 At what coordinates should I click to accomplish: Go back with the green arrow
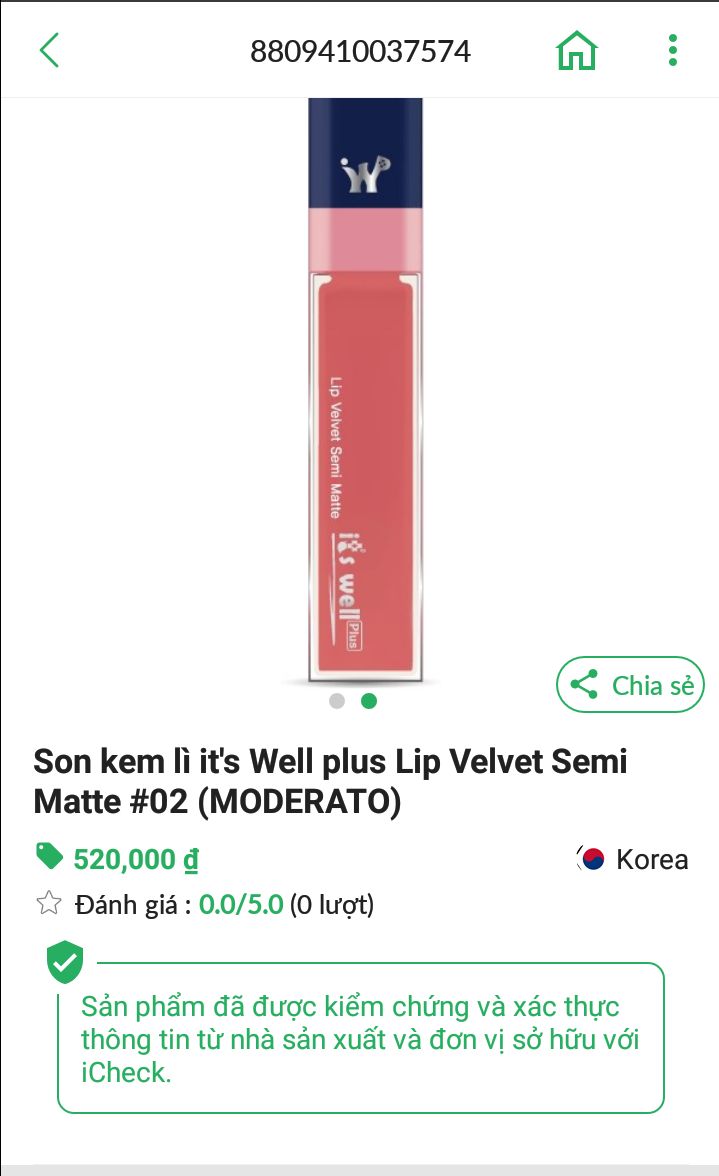click(49, 50)
